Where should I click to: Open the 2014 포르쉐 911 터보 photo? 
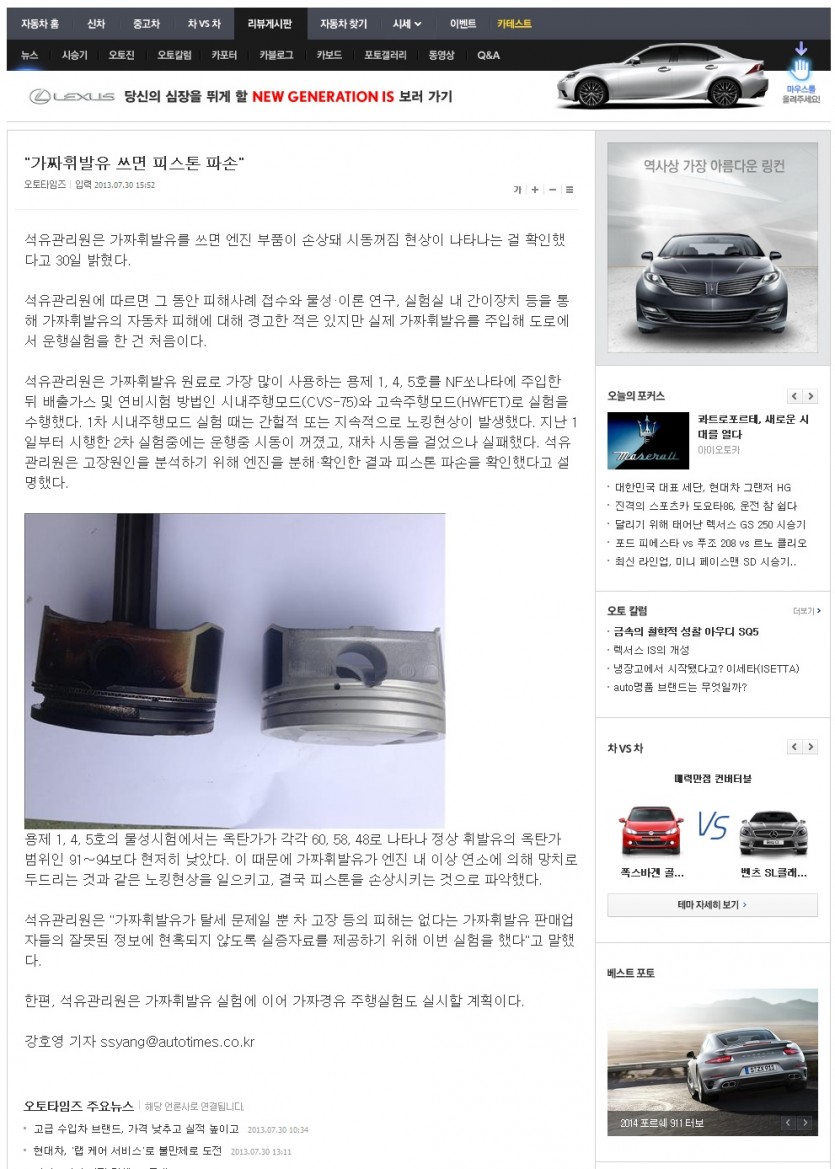click(712, 1060)
